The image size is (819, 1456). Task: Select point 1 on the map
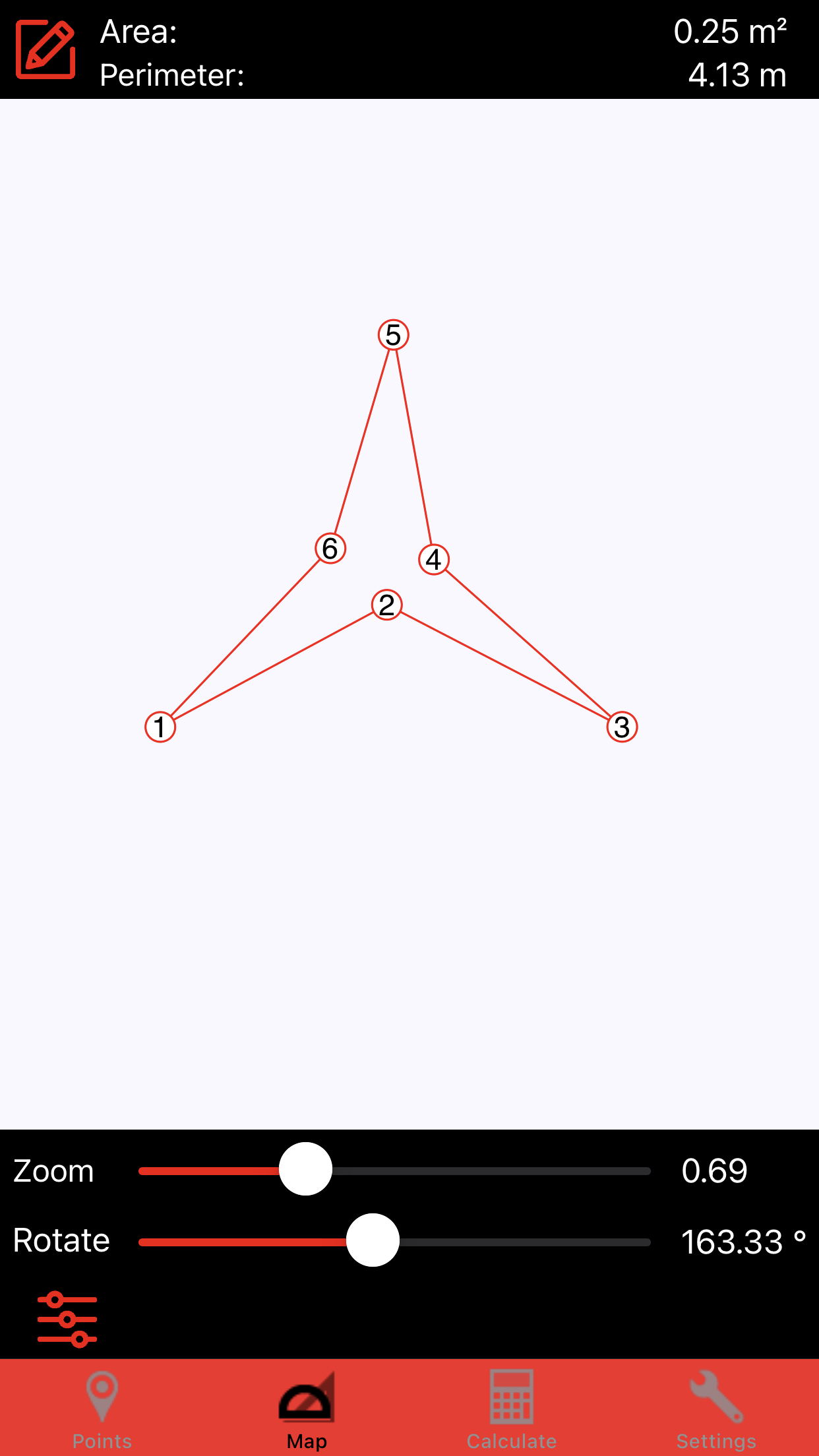pyautogui.click(x=160, y=727)
